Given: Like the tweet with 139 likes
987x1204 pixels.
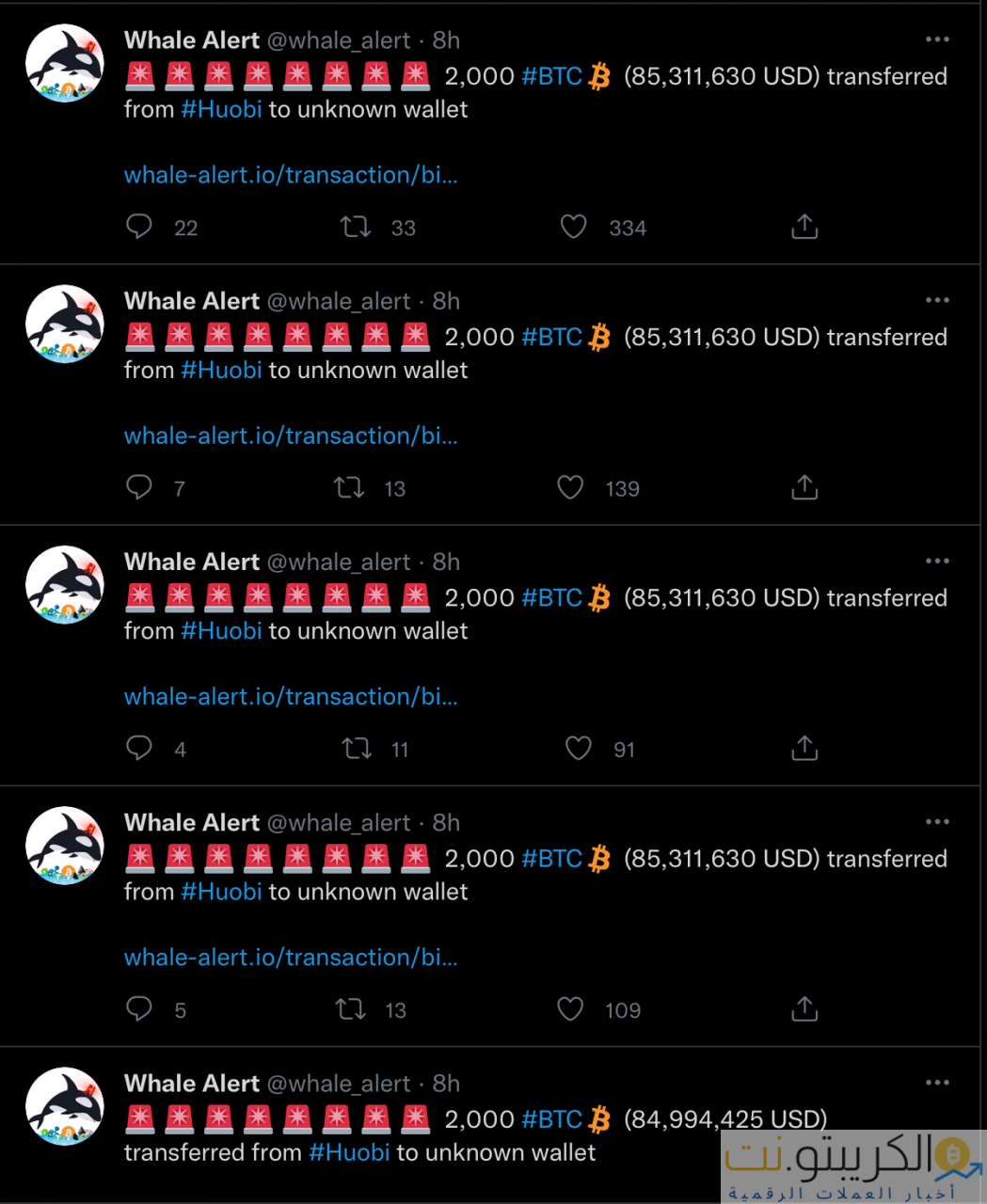Looking at the screenshot, I should click(570, 487).
